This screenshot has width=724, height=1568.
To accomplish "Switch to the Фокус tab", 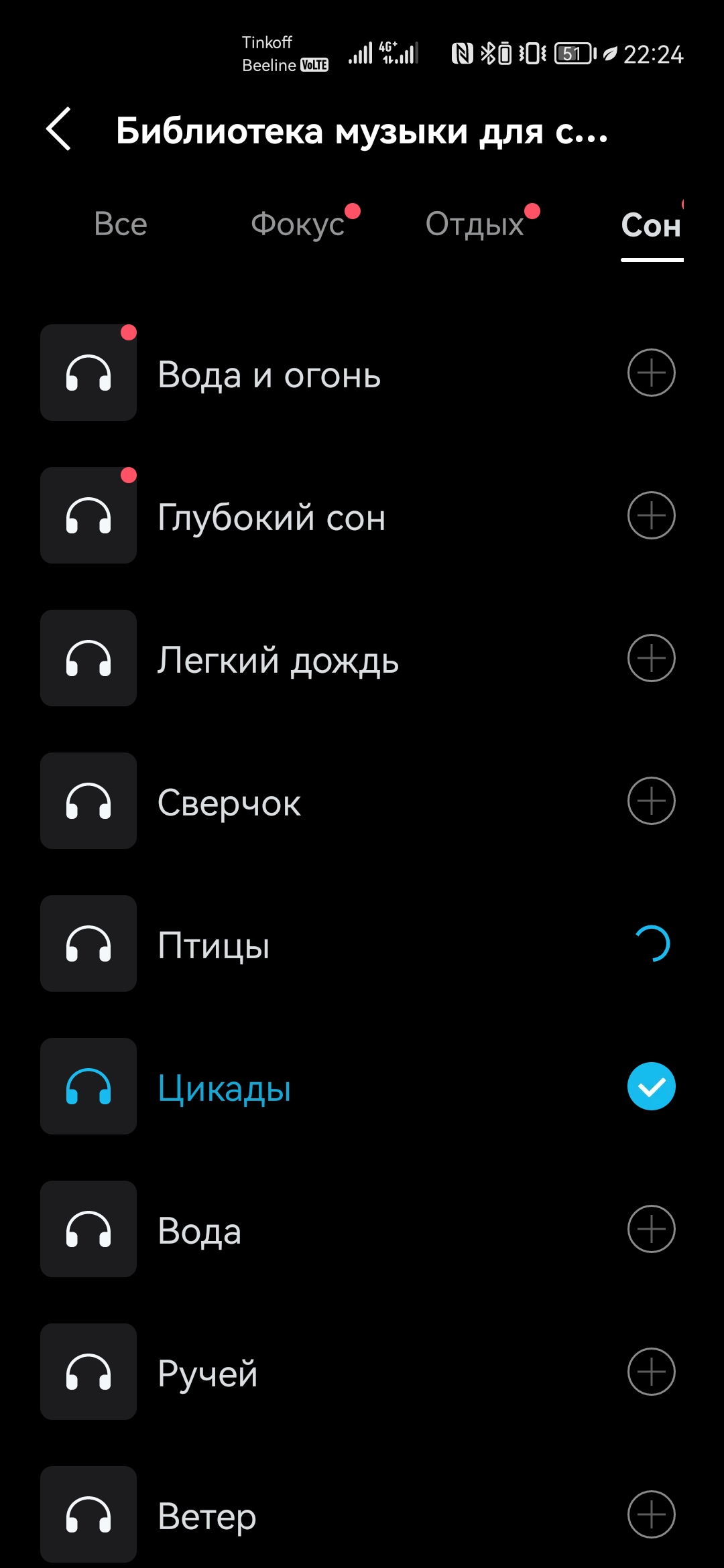I will (298, 224).
